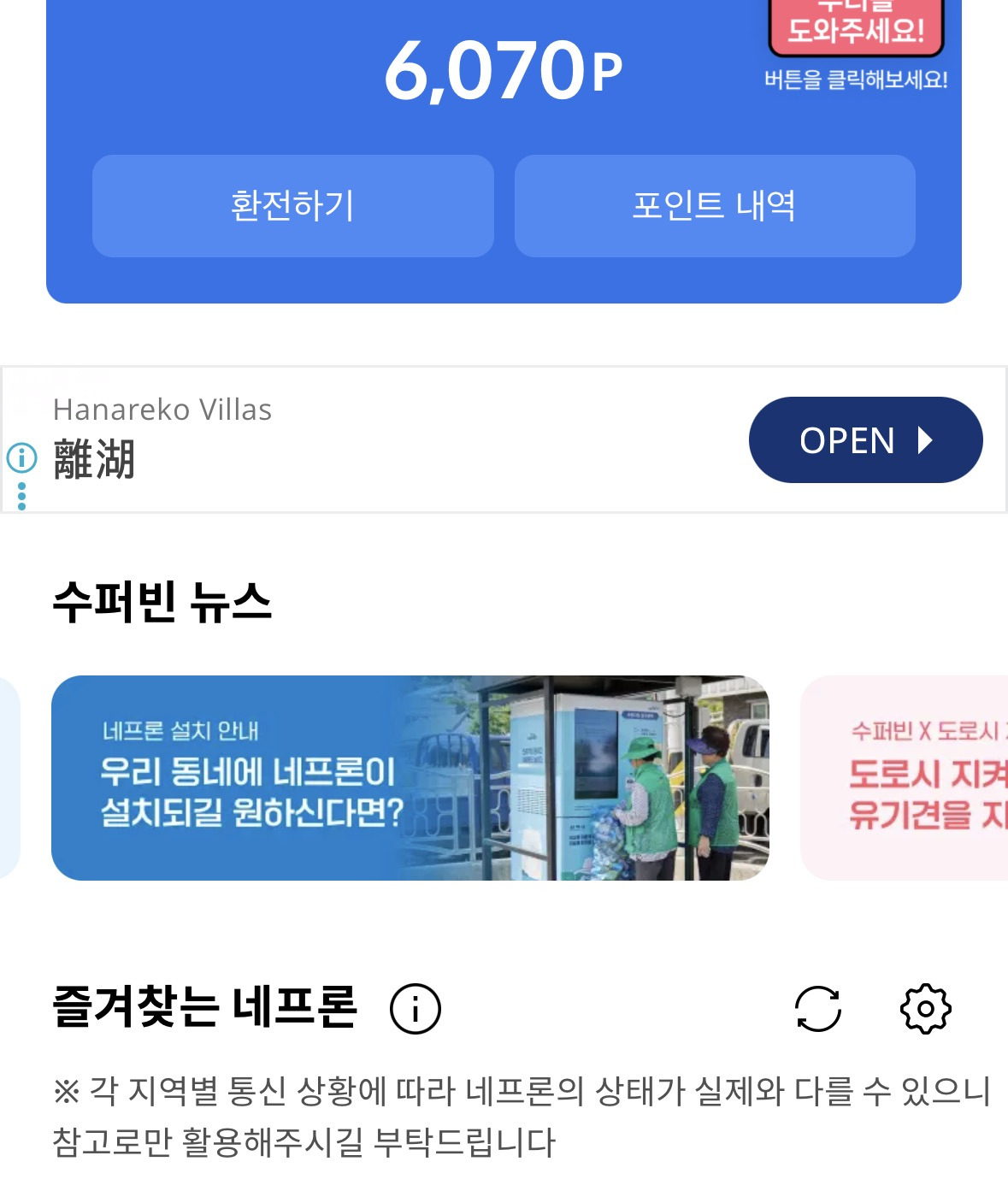Tap the ad info icon
The image size is (1008, 1191).
22,457
